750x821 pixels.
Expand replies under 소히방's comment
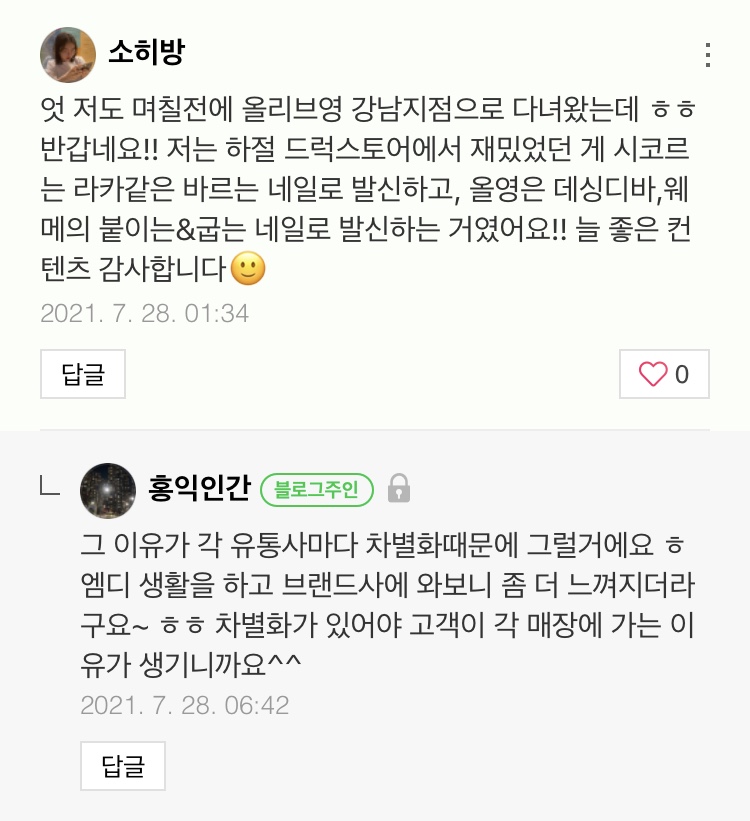[83, 374]
